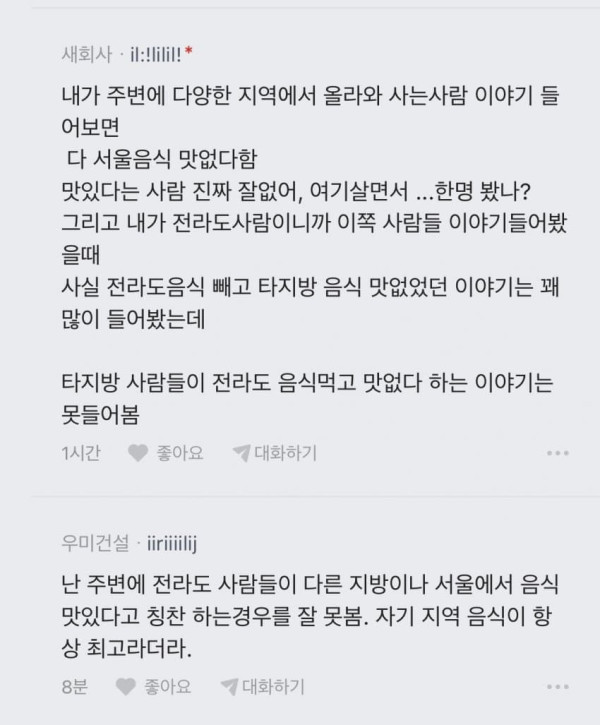Image resolution: width=600 pixels, height=725 pixels.
Task: Open more options on 새회사's comment
Action: [x=557, y=453]
